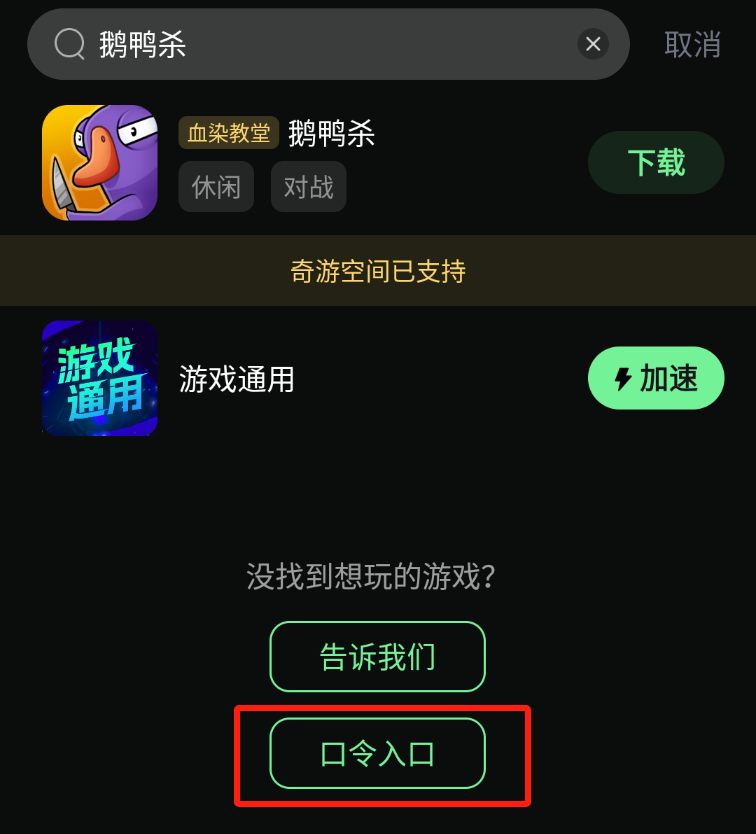This screenshot has height=834, width=756.
Task: Select the 休闲 tag
Action: (216, 187)
